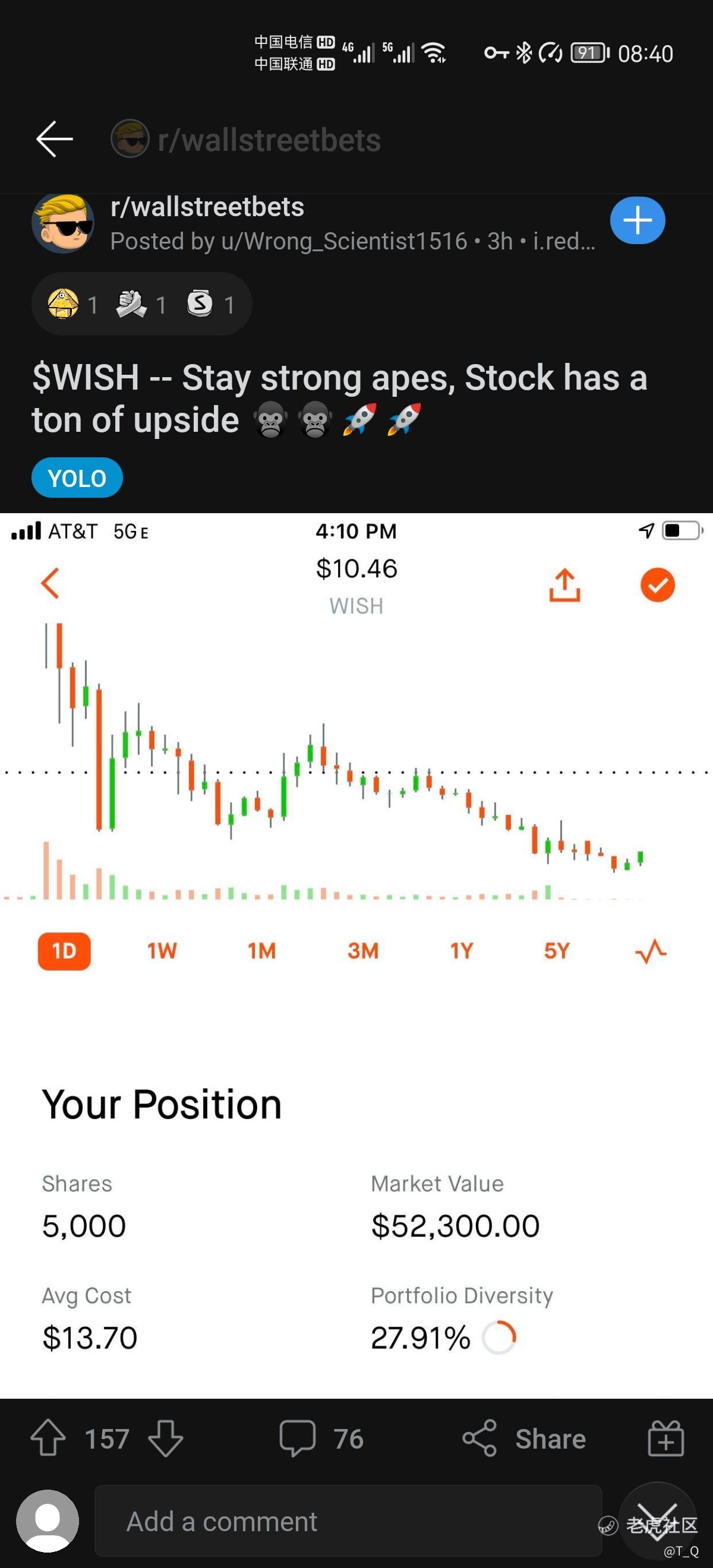Tap the Add a comment field

(x=348, y=1521)
